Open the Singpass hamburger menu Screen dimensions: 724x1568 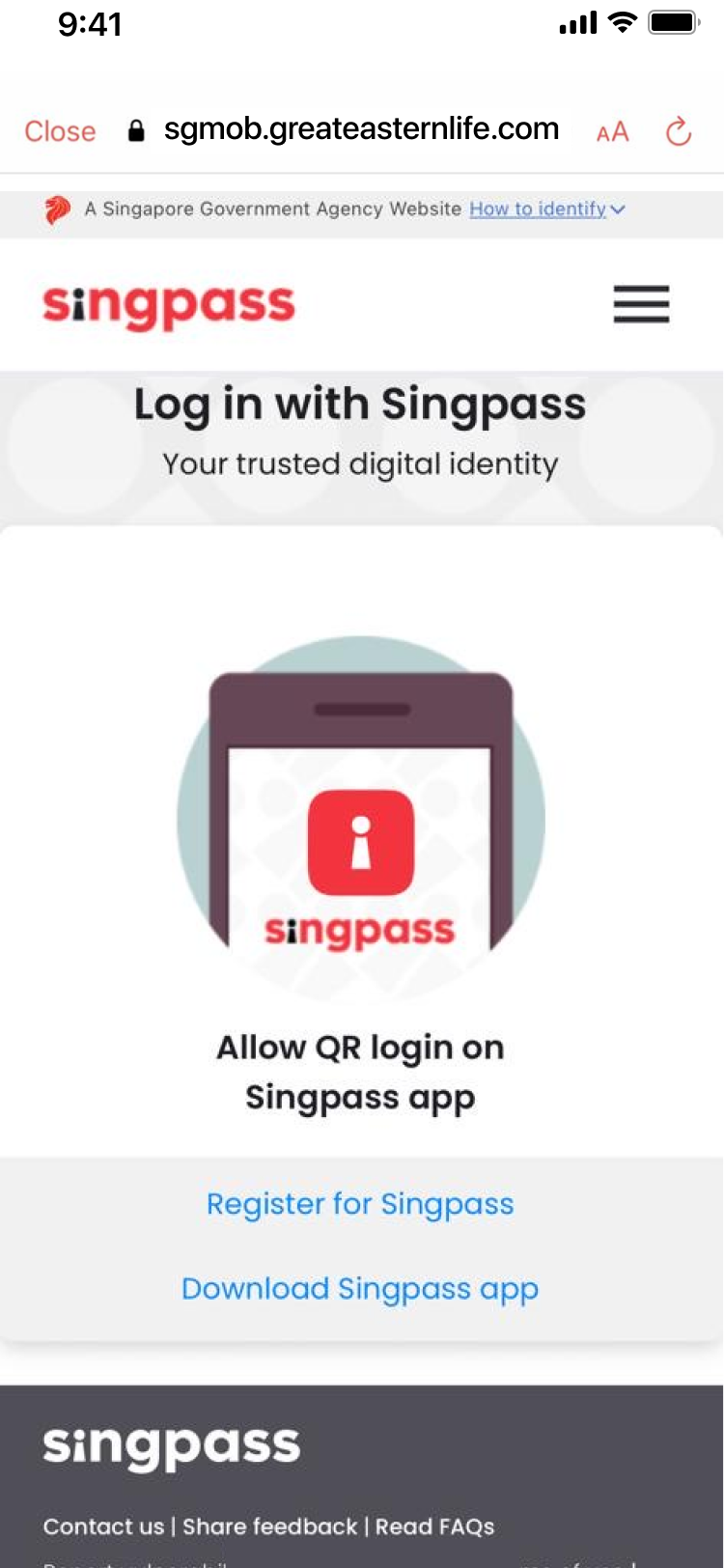tap(641, 305)
